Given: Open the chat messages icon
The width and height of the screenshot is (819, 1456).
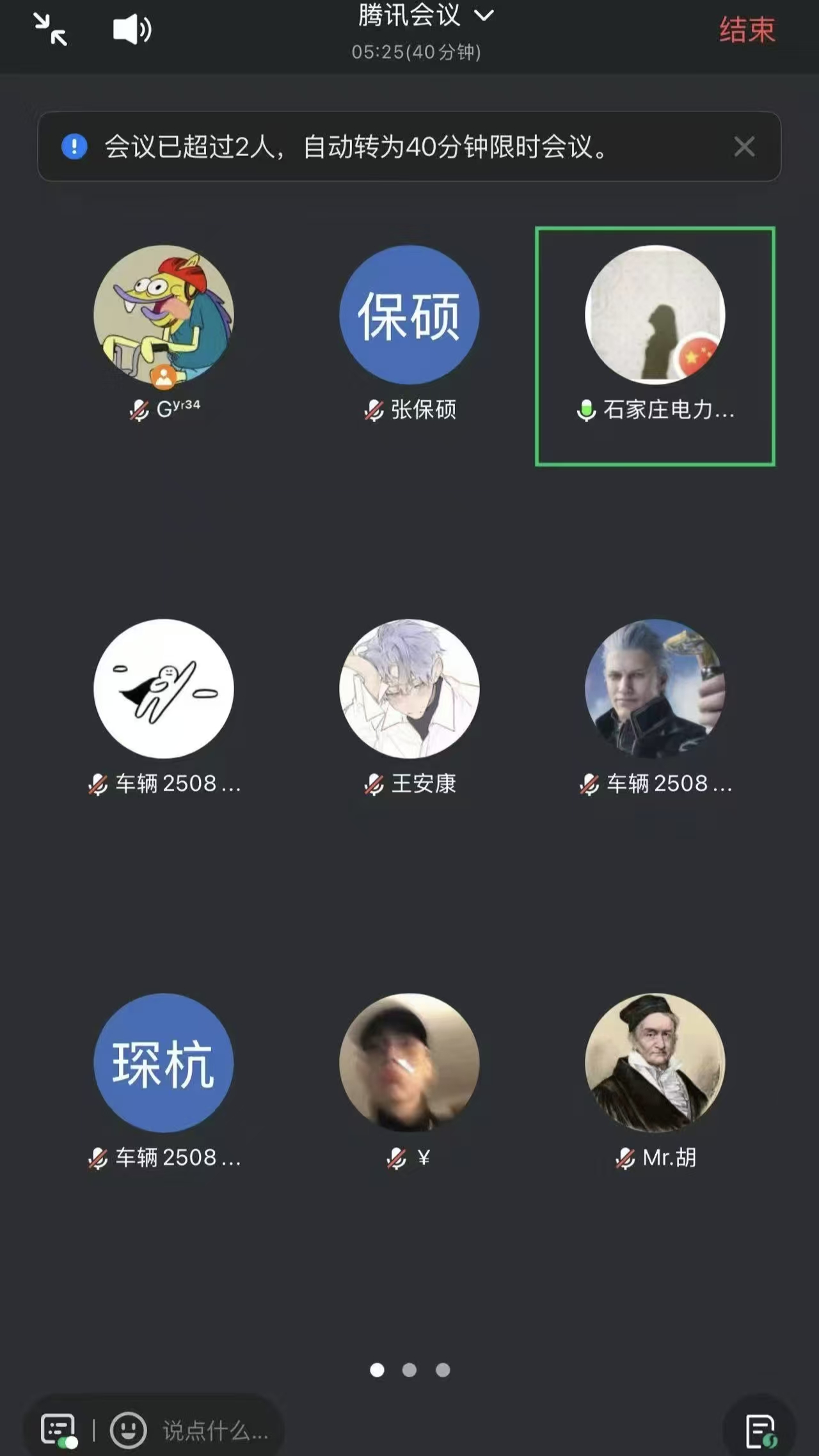Looking at the screenshot, I should [x=59, y=1429].
